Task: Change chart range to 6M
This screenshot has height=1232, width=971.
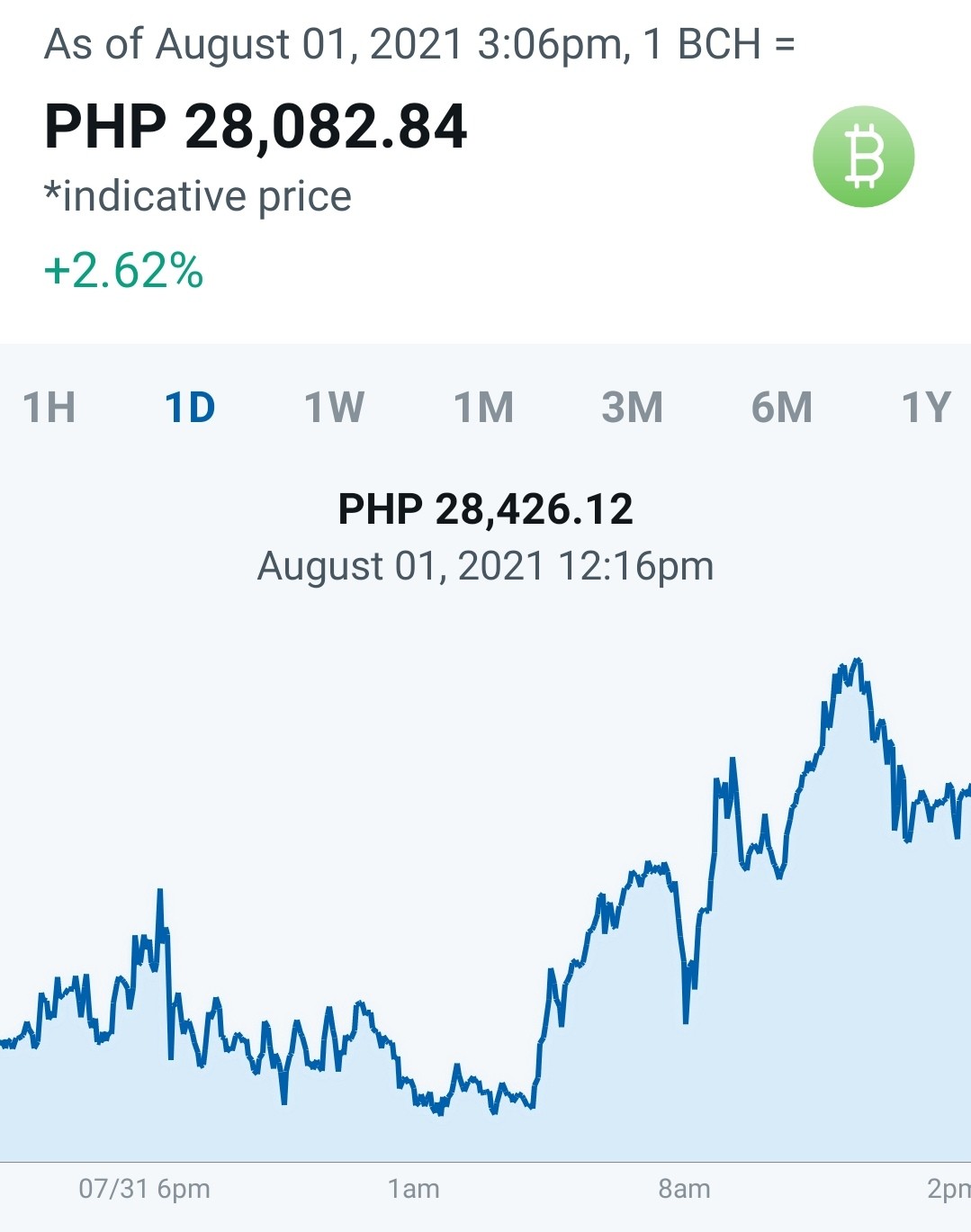Action: point(782,408)
